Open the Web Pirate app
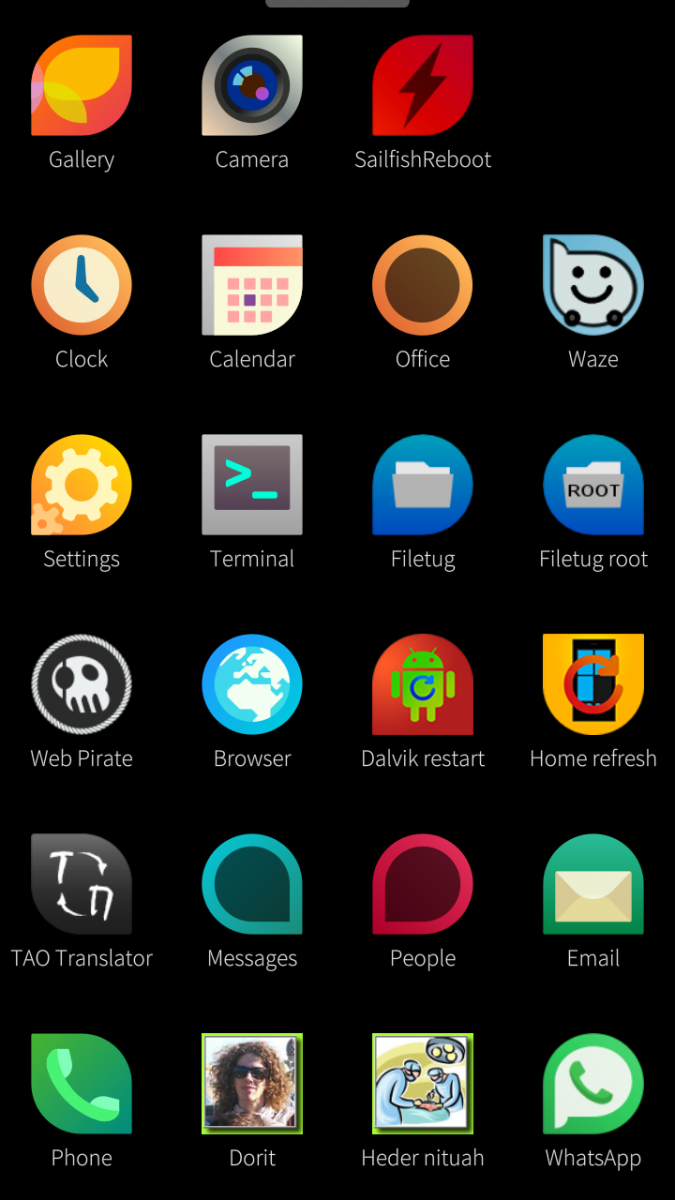The width and height of the screenshot is (675, 1200). pos(81,685)
